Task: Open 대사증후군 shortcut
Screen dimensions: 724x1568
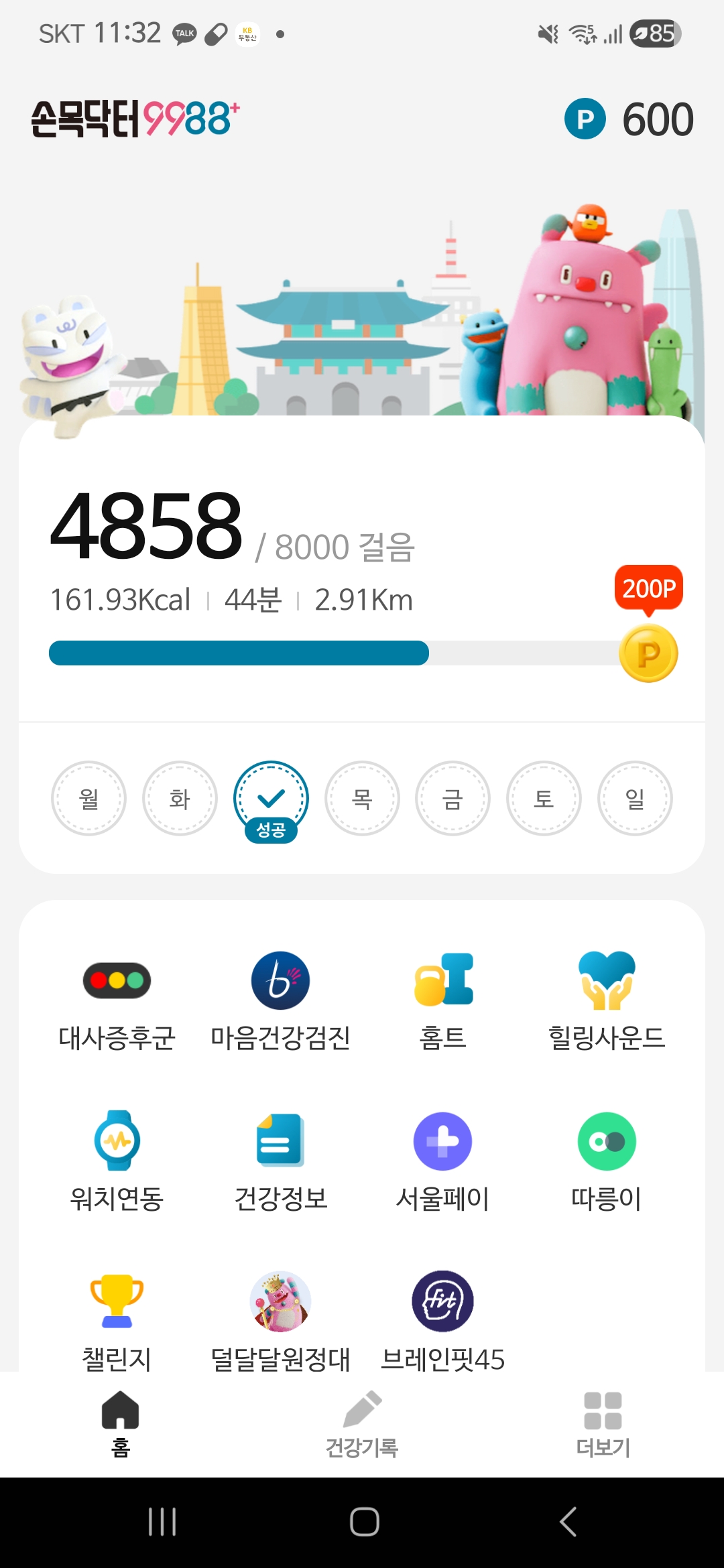Action: click(117, 1000)
